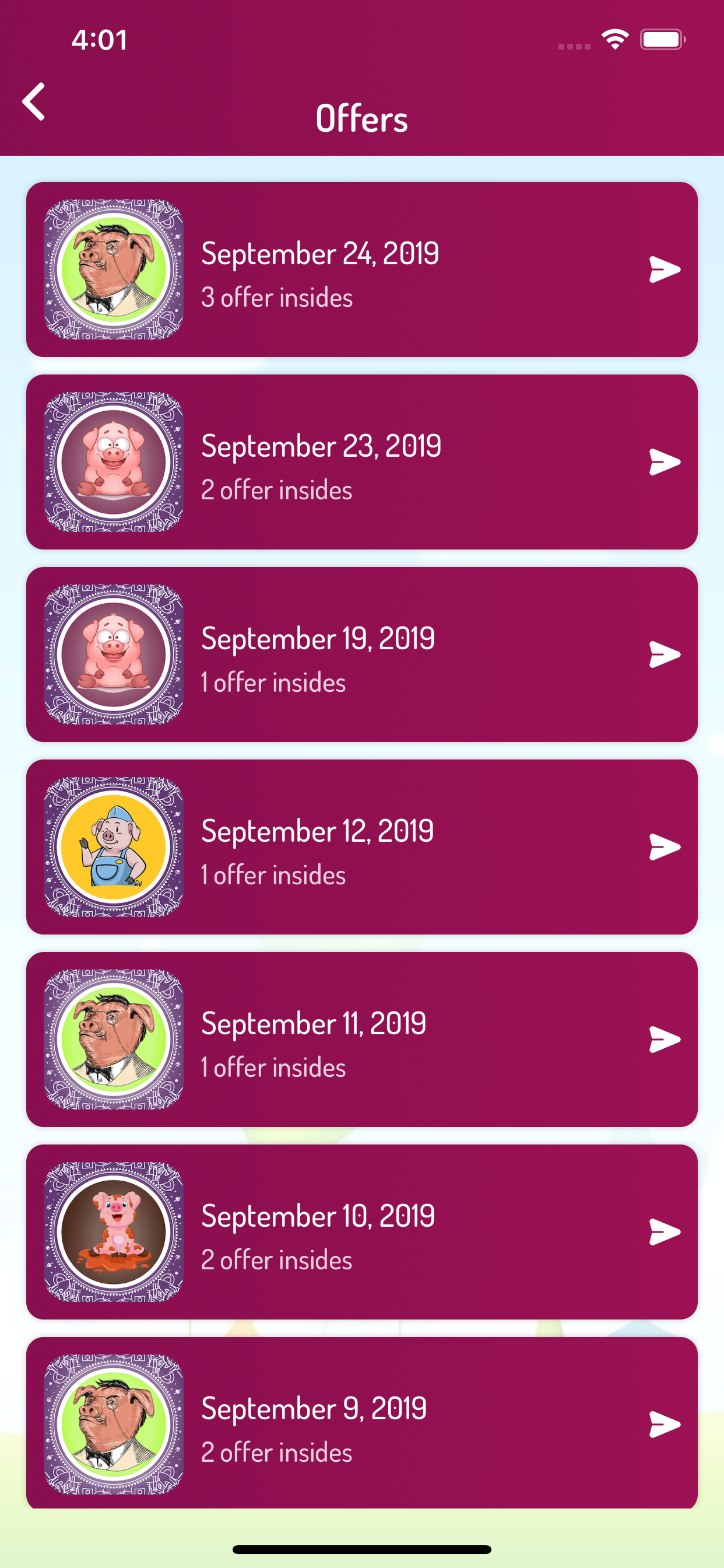Tap the send arrow on September 24 offer
Viewport: 724px width, 1568px height.
click(x=665, y=269)
